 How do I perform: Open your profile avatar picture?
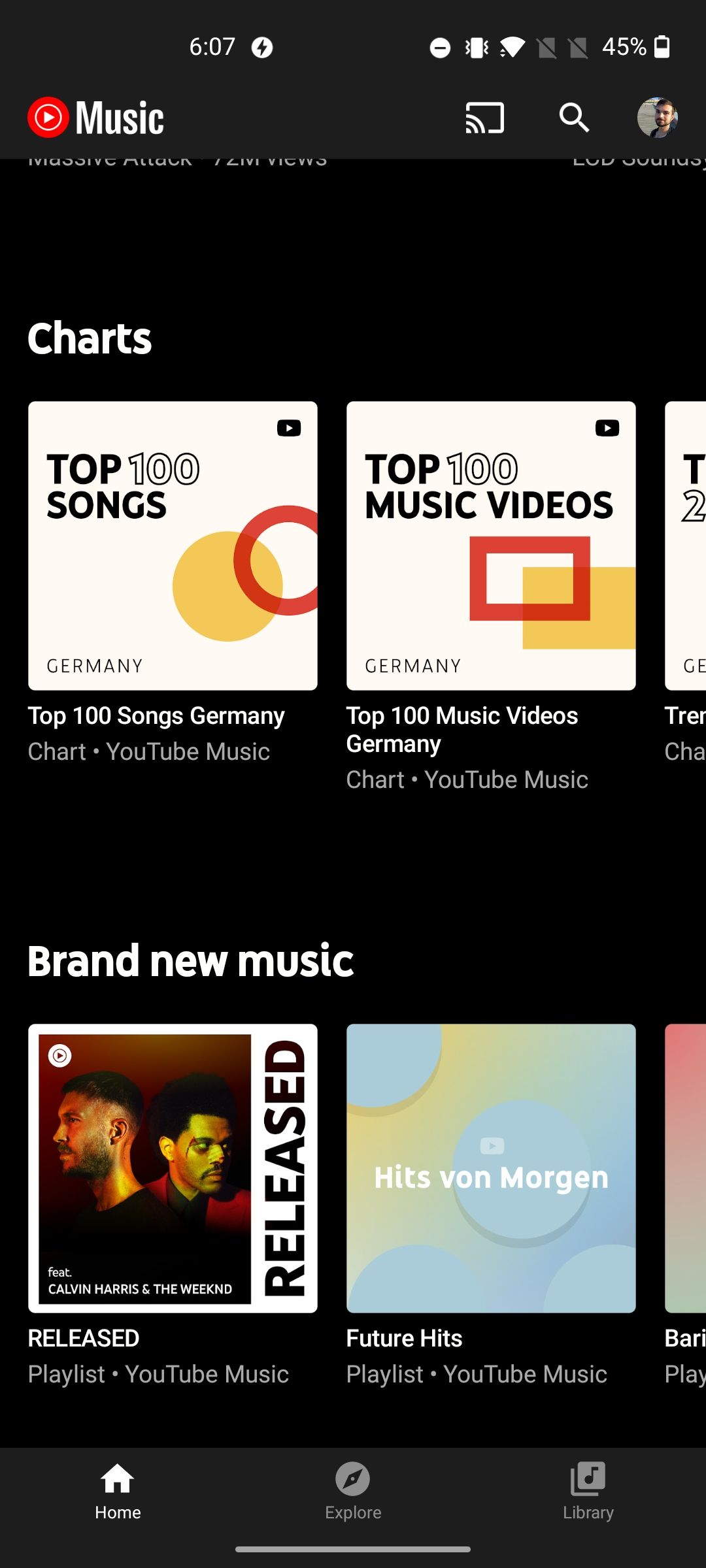(x=657, y=118)
